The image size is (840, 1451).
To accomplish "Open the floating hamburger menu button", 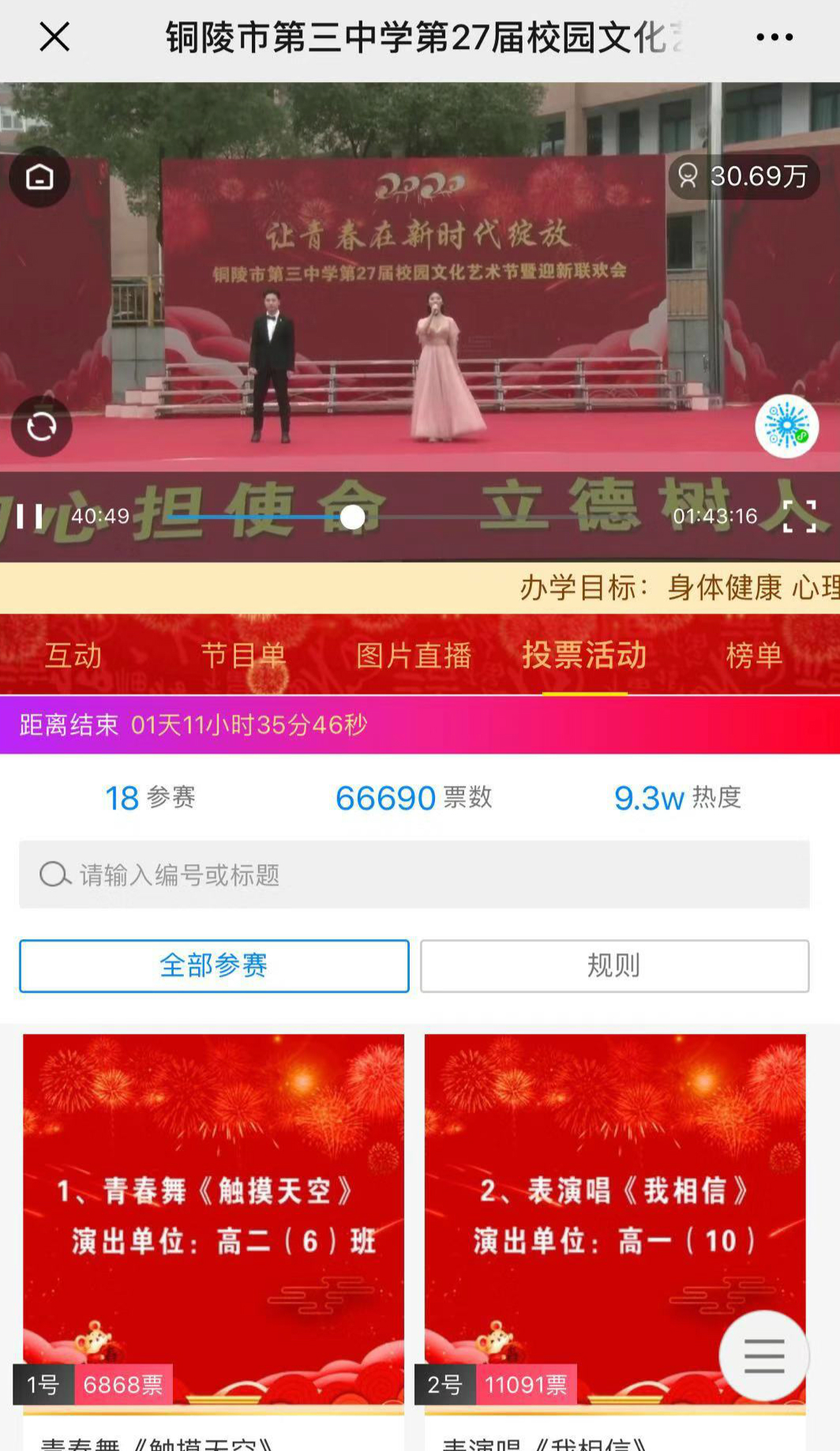I will tap(763, 1355).
